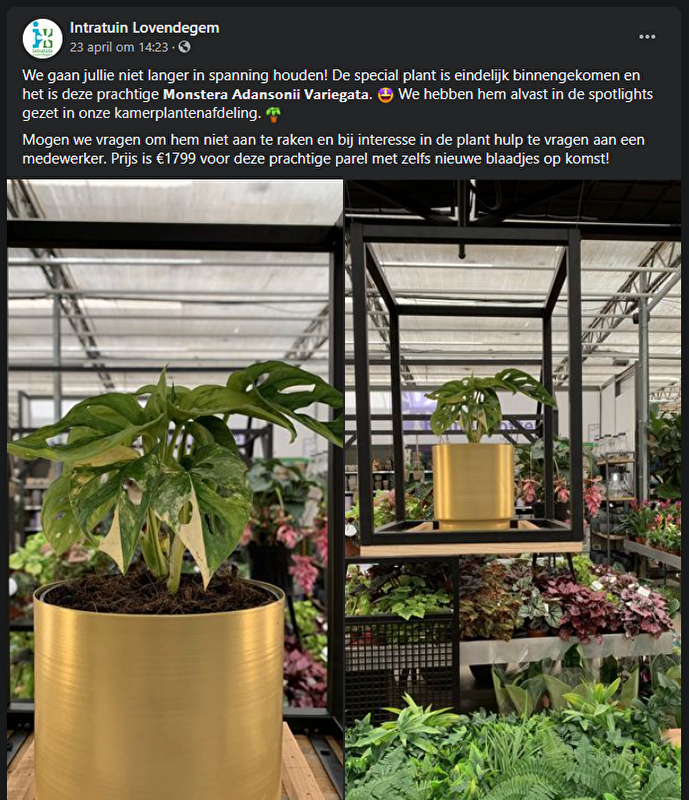Open the Intratuin Lovendegem page name link
The image size is (689, 800).
coord(144,28)
